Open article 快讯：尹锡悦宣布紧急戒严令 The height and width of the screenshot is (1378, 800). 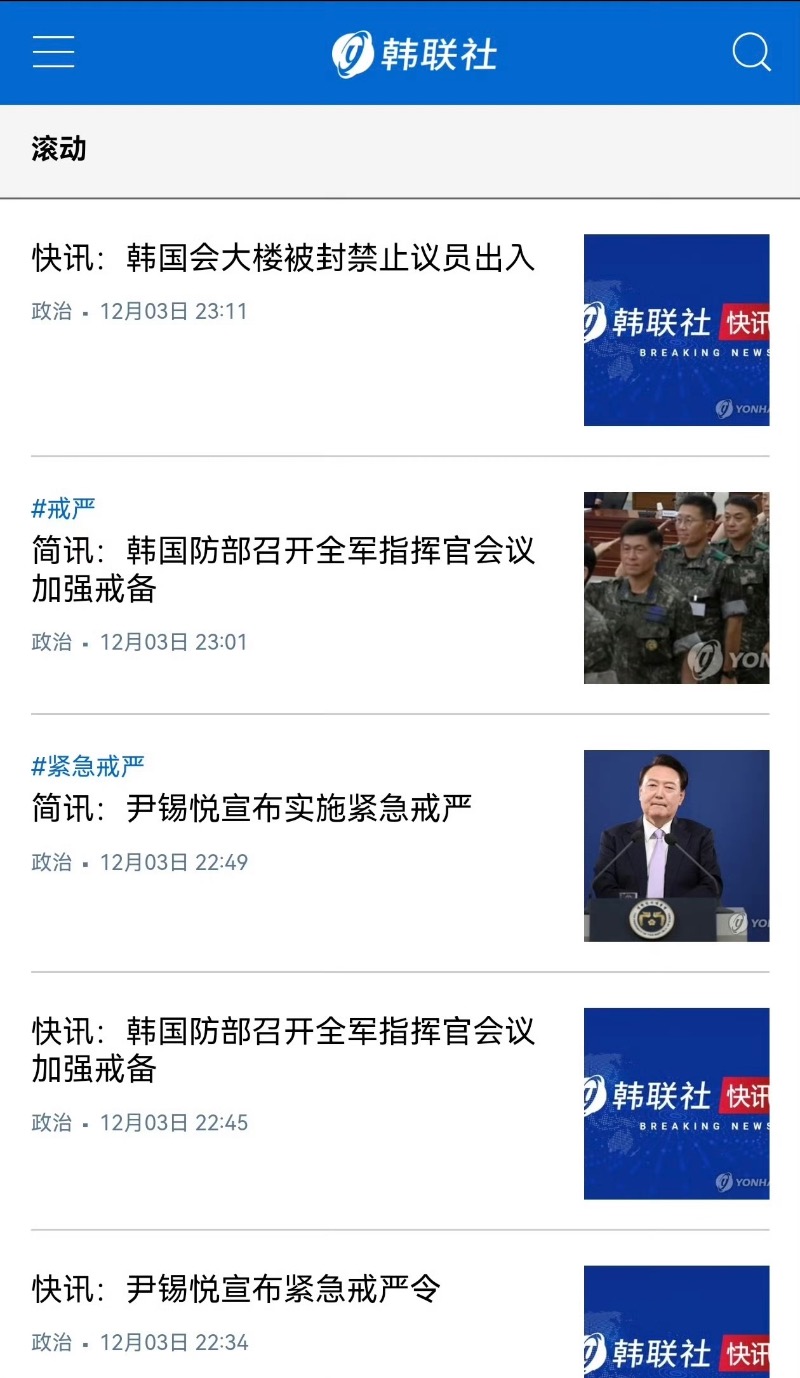tap(235, 1288)
